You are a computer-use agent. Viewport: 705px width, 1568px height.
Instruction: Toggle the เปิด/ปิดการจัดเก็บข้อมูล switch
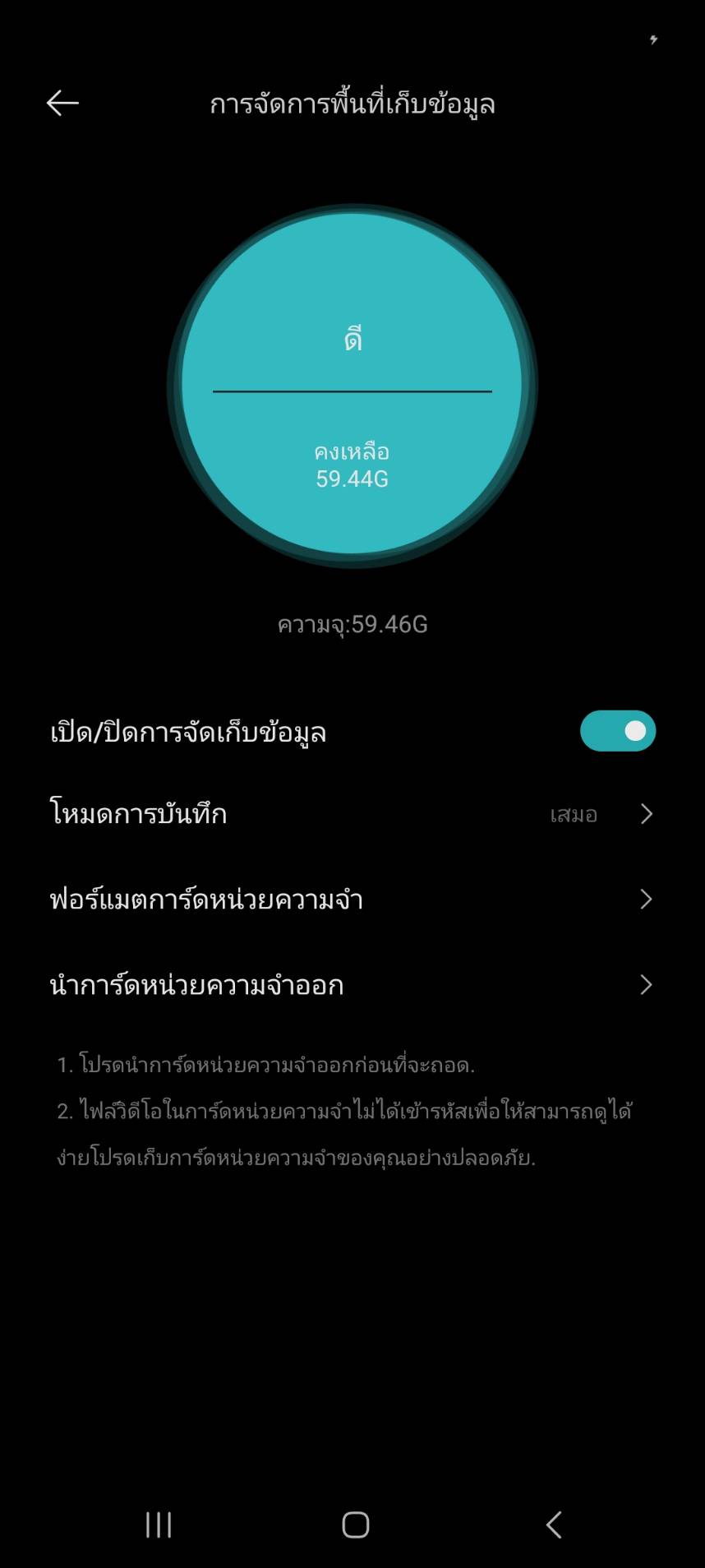click(x=618, y=731)
